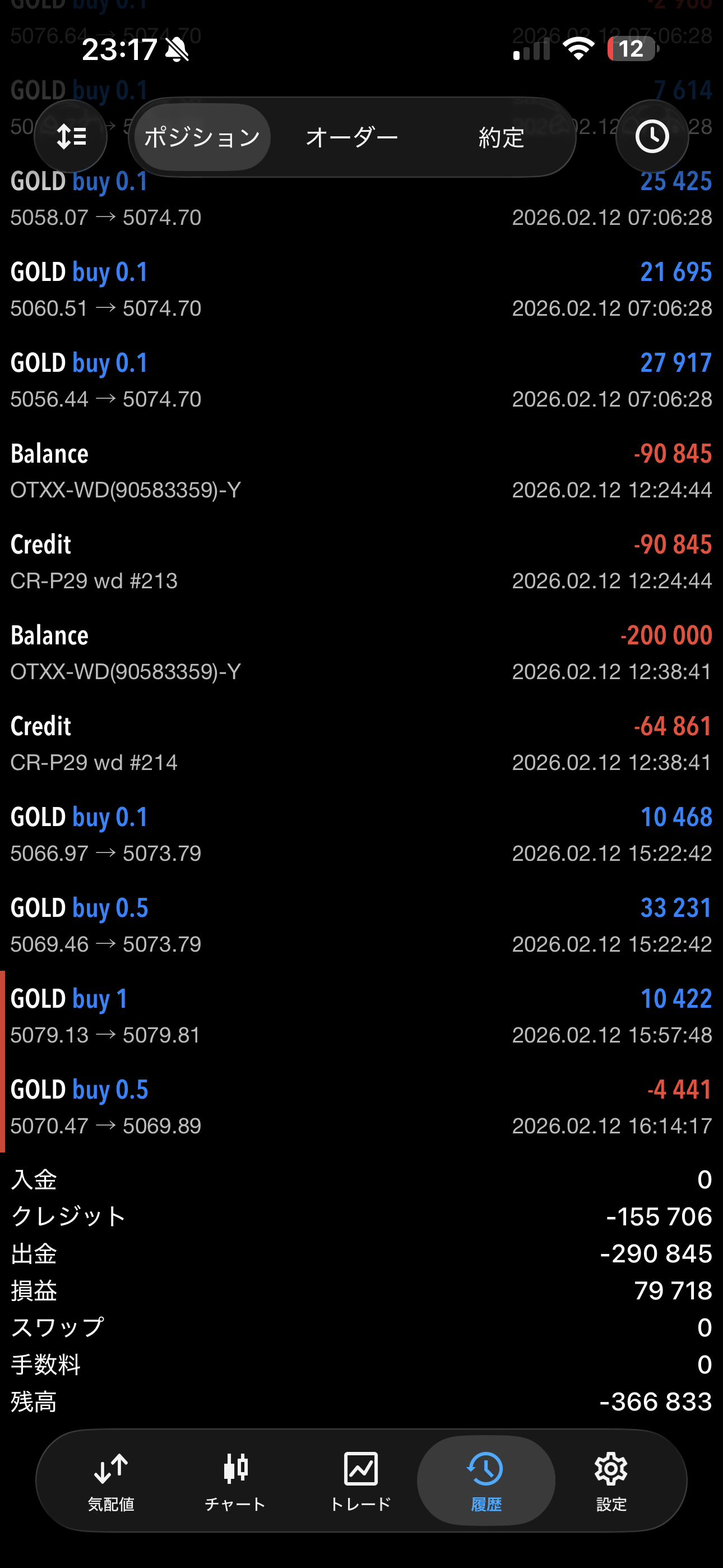This screenshot has height=1568, width=723.
Task: Switch to the トレード tab
Action: 361,1482
